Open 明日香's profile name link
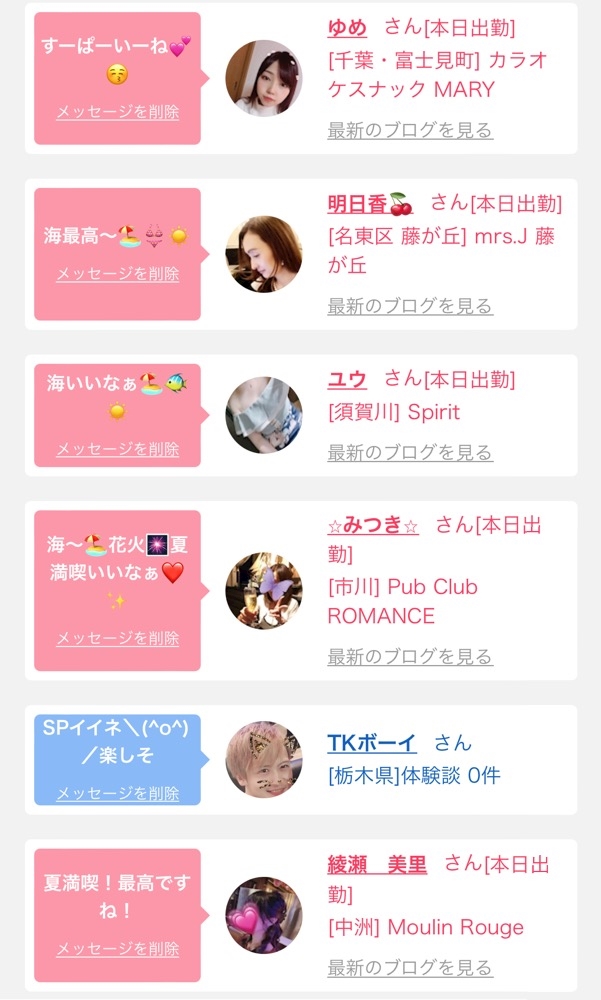Image resolution: width=601 pixels, height=1000 pixels. point(370,204)
